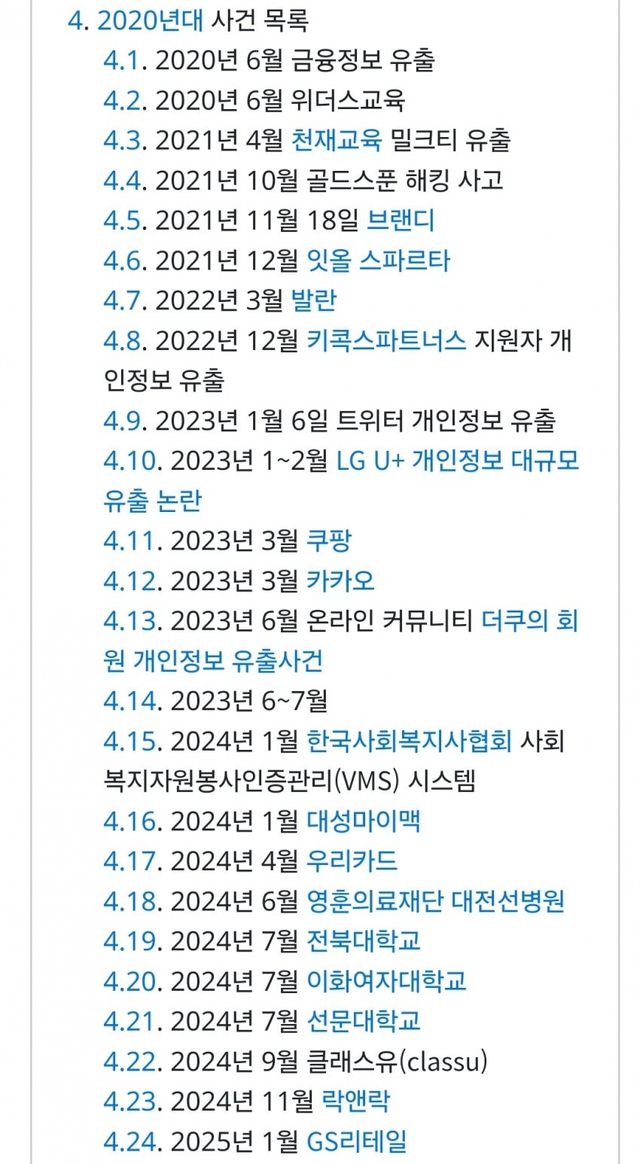This screenshot has height=1164, width=640.
Task: Tap the 전북대학교 link
Action: point(364,941)
